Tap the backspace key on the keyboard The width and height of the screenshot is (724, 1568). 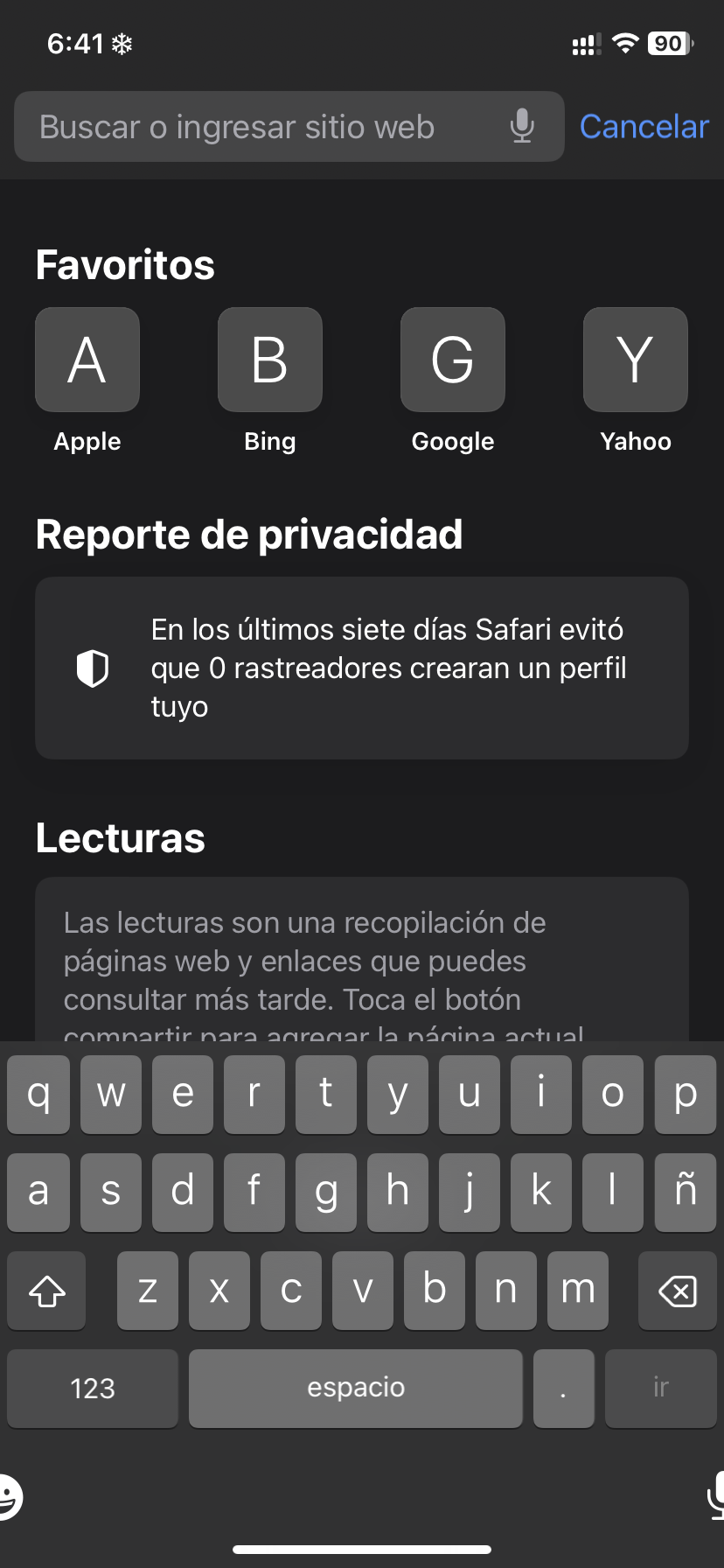tap(678, 1291)
